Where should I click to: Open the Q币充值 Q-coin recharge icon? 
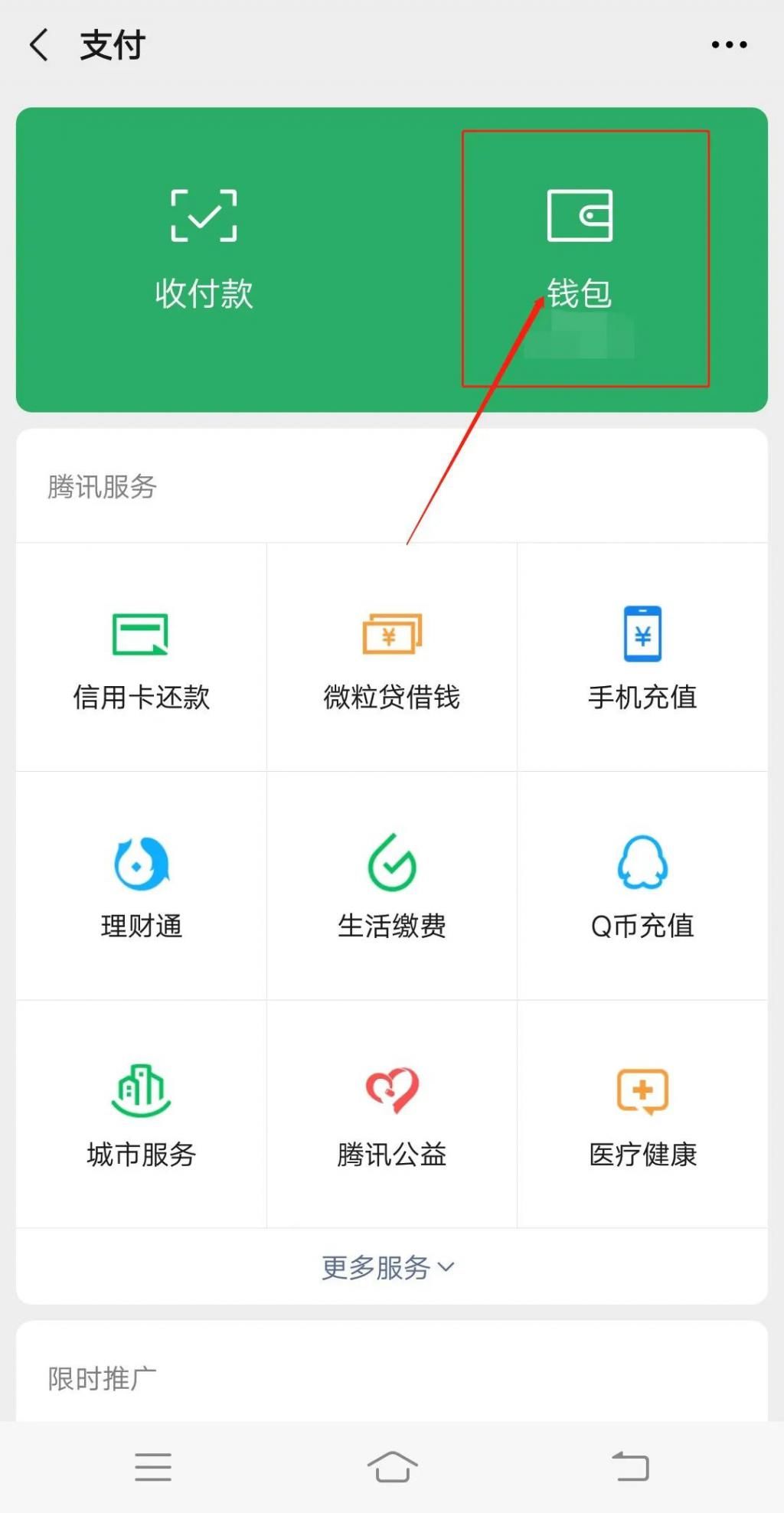[x=643, y=888]
